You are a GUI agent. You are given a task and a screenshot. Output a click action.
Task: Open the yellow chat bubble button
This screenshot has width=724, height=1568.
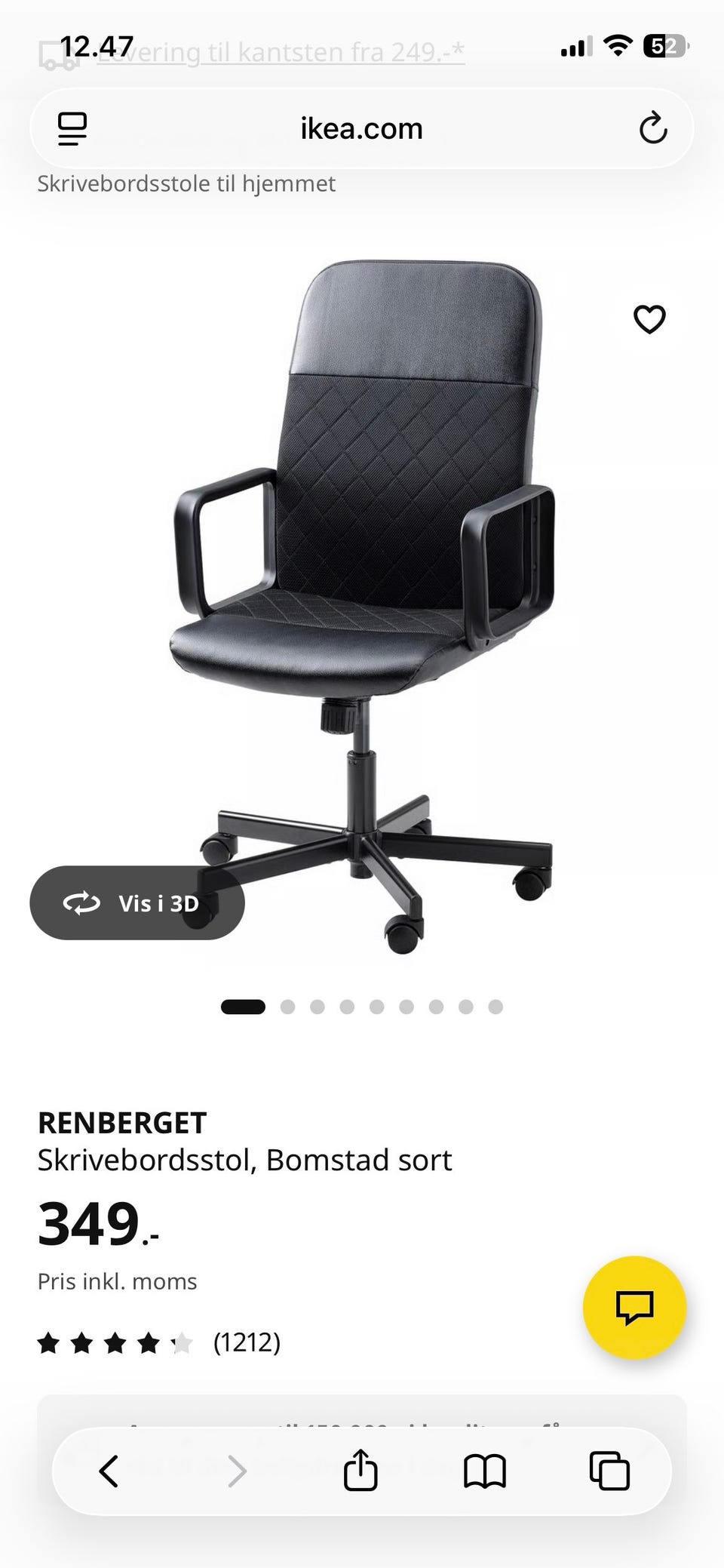pyautogui.click(x=634, y=1307)
